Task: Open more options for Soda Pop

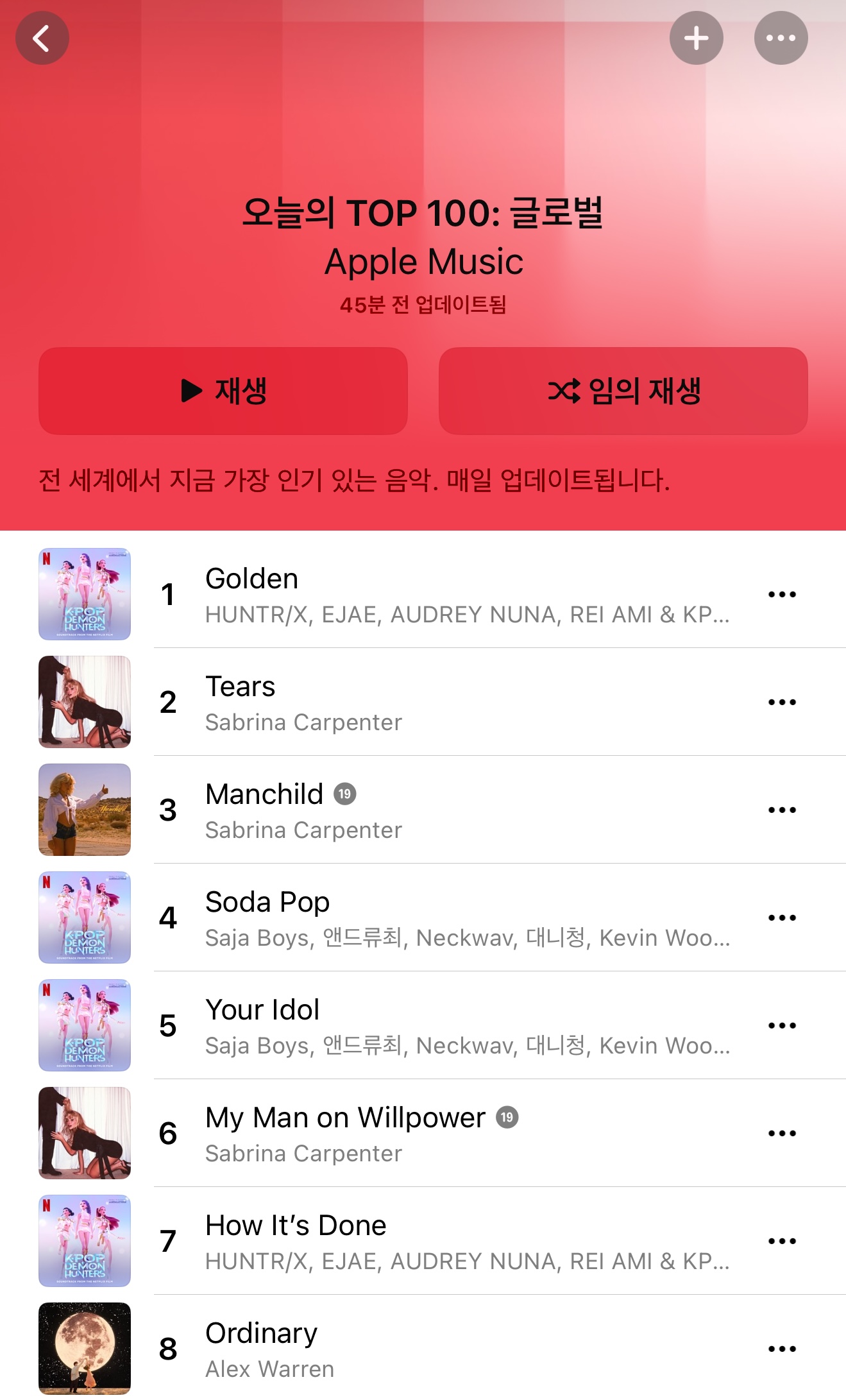Action: 782,918
